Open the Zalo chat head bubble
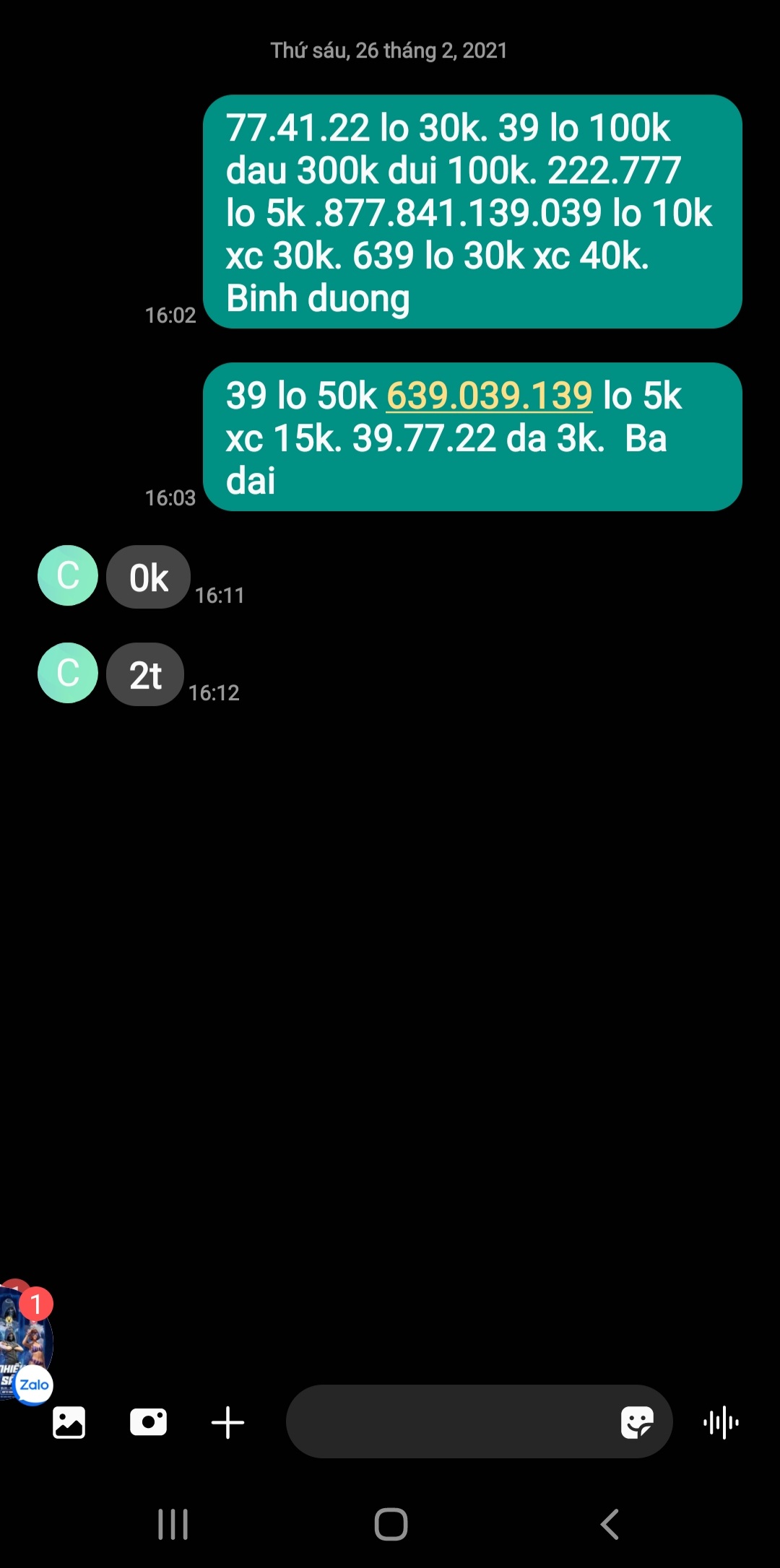Image resolution: width=780 pixels, height=1568 pixels. click(26, 1343)
